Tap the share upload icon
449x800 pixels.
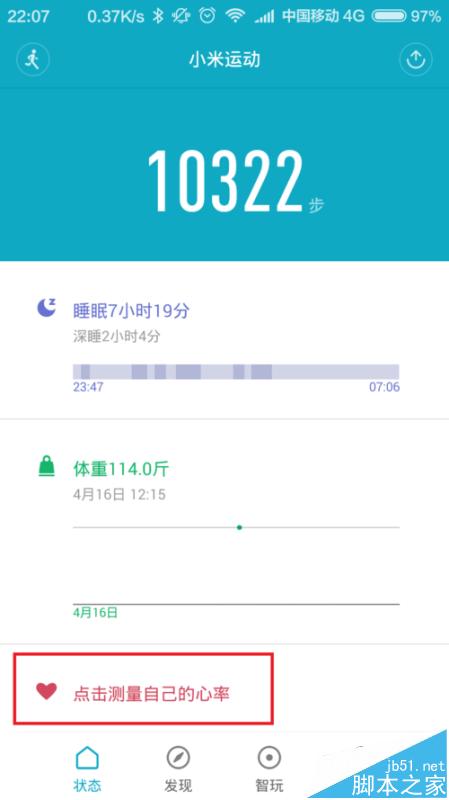click(415, 60)
